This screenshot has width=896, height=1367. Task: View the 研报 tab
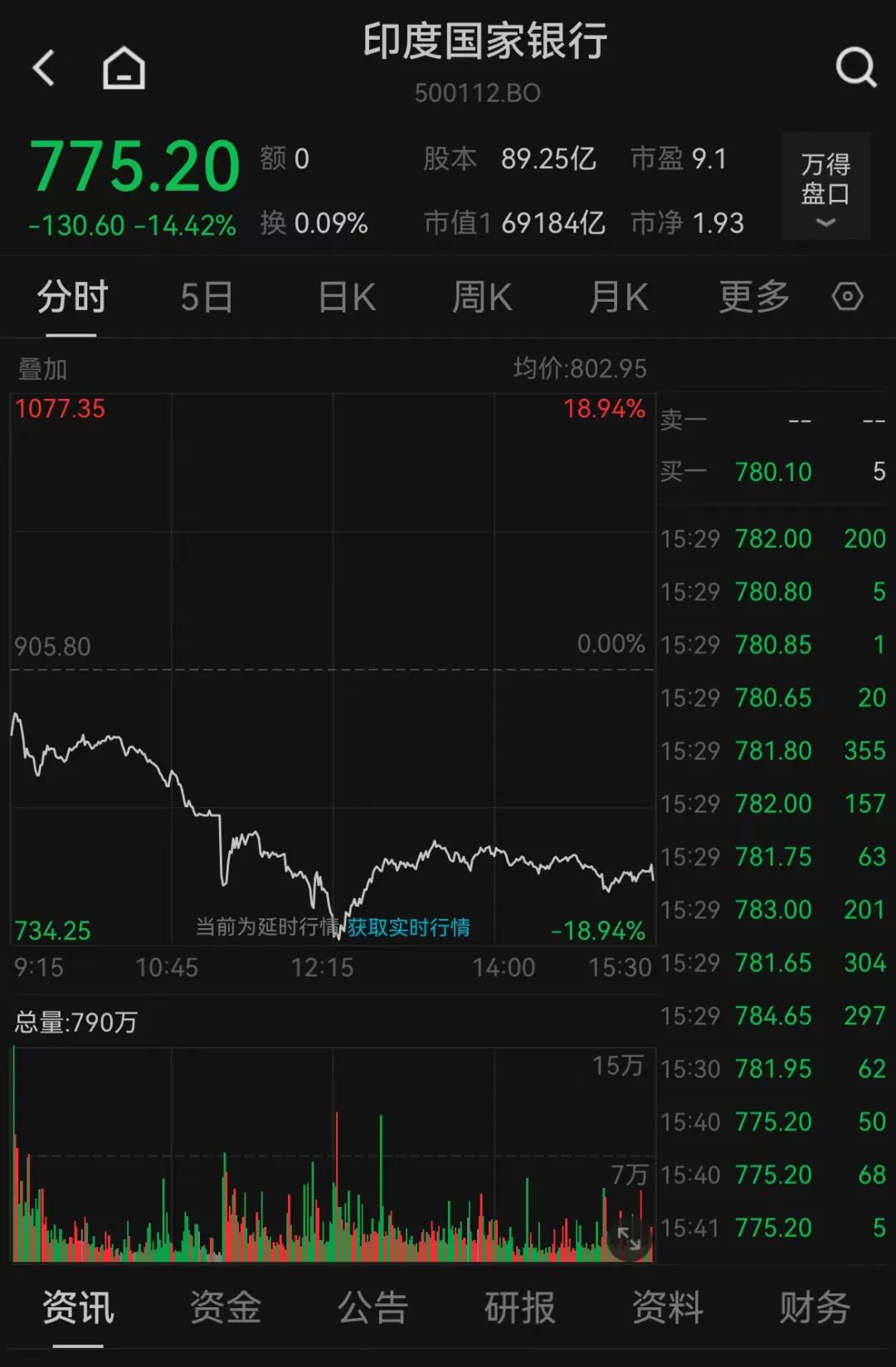click(x=519, y=1307)
